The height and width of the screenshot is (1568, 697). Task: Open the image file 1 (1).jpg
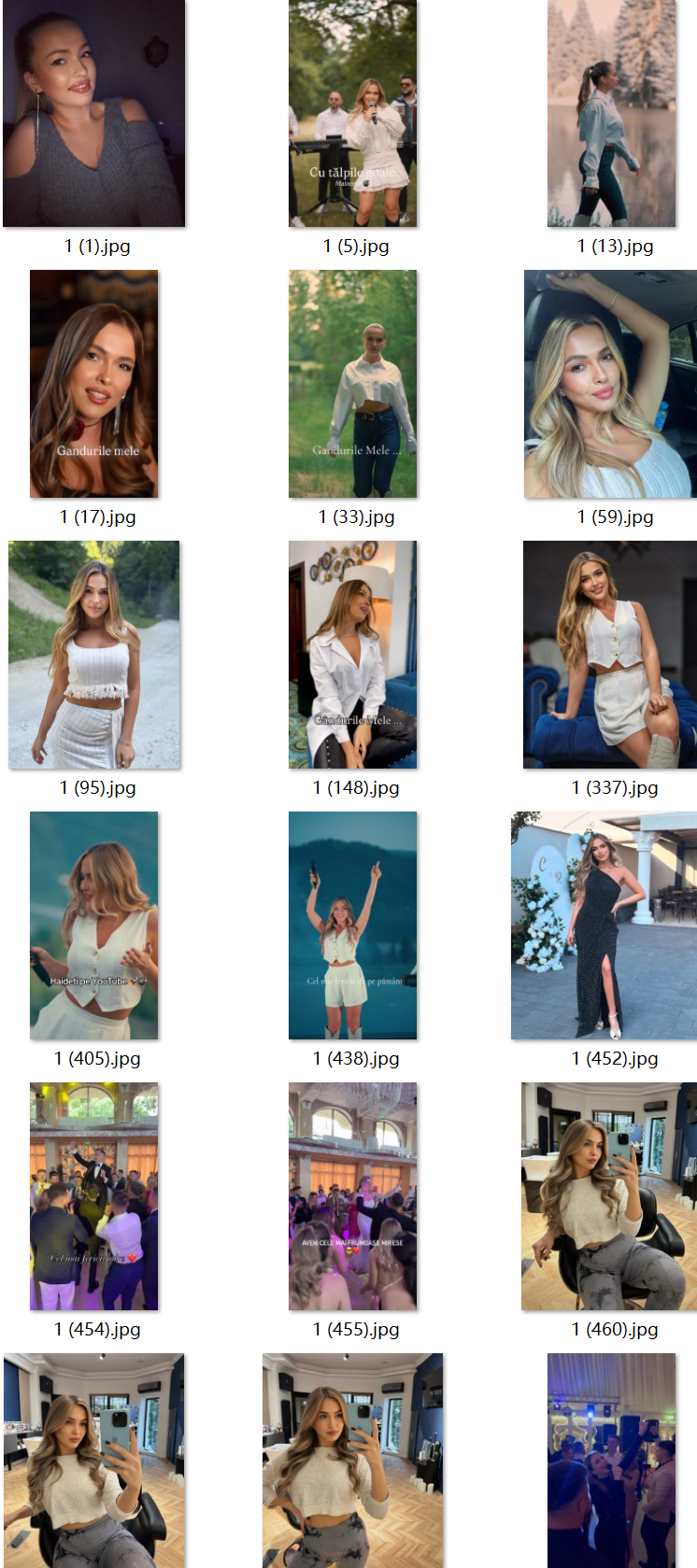click(x=93, y=114)
